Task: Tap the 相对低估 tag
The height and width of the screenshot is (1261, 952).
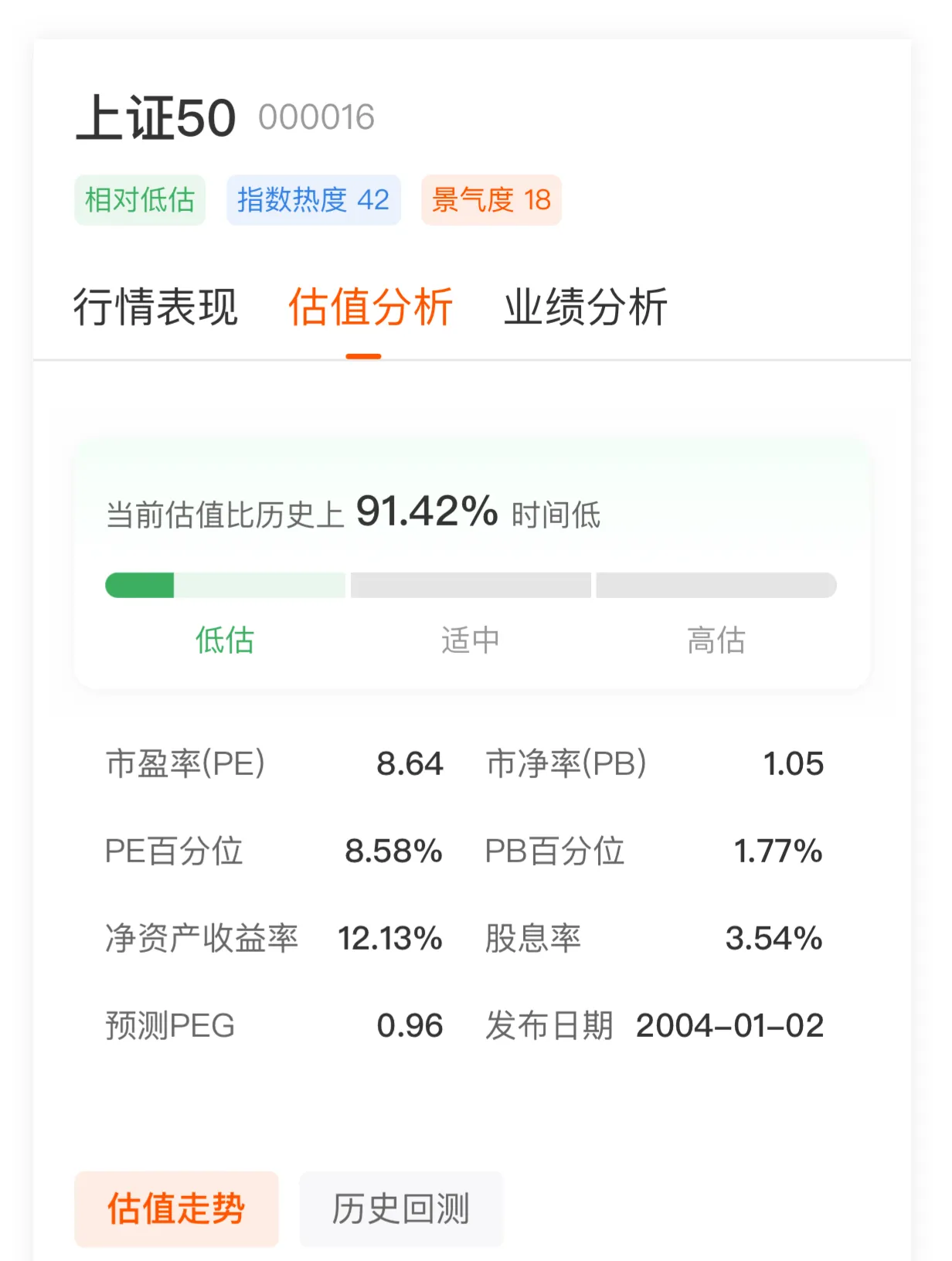Action: tap(140, 200)
